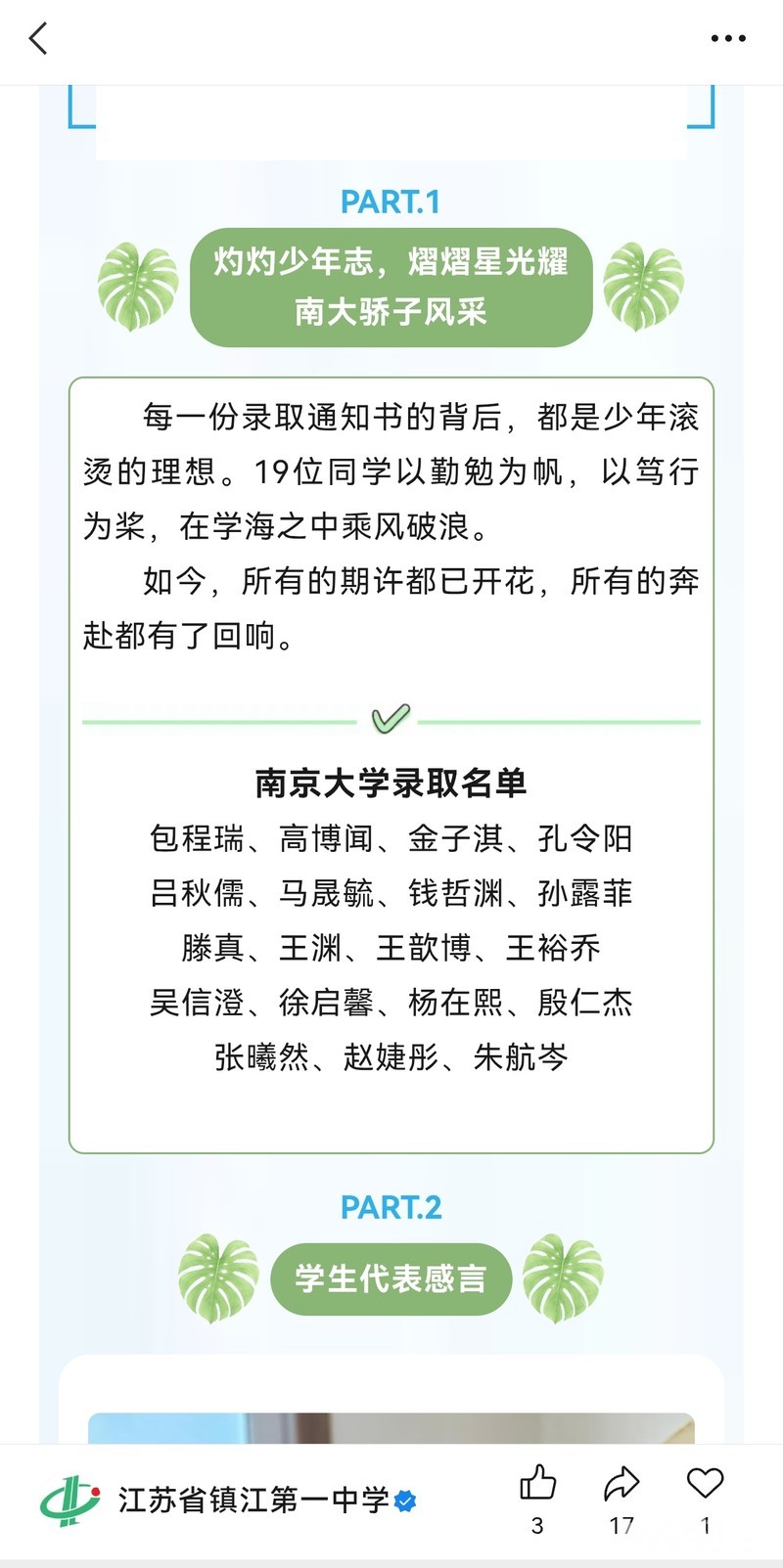Open the three-dot overflow menu

[728, 39]
